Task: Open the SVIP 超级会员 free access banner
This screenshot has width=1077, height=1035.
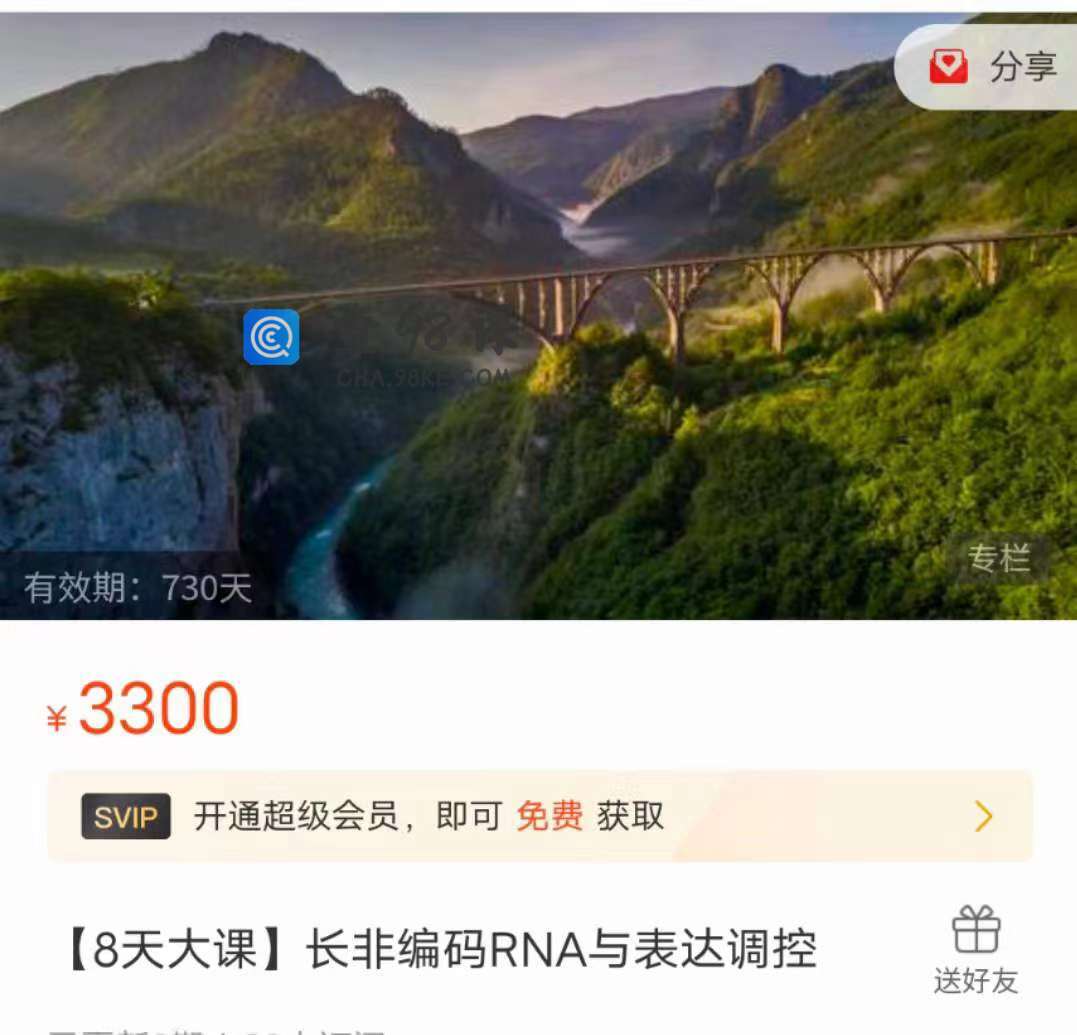Action: tap(539, 816)
